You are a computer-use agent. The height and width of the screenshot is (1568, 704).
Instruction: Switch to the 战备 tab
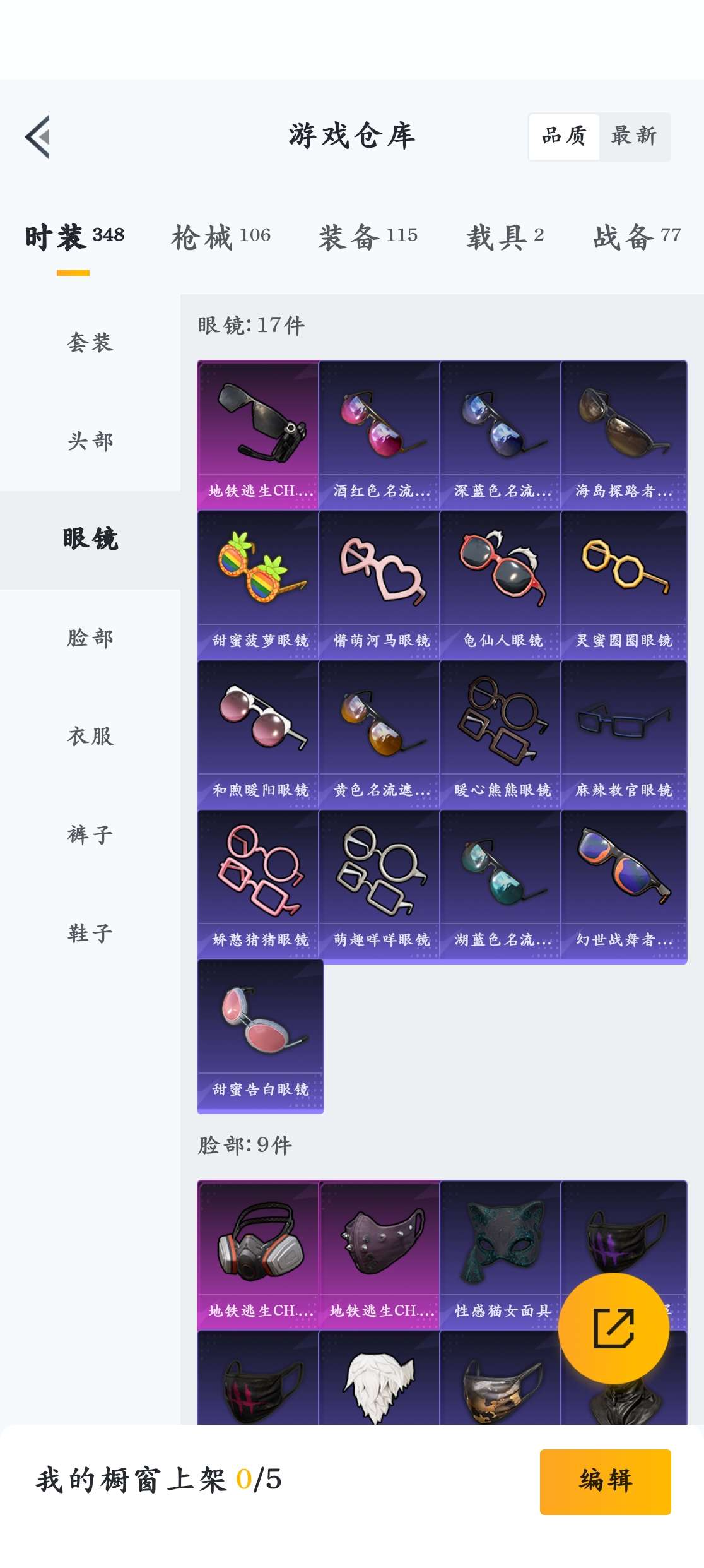point(637,237)
